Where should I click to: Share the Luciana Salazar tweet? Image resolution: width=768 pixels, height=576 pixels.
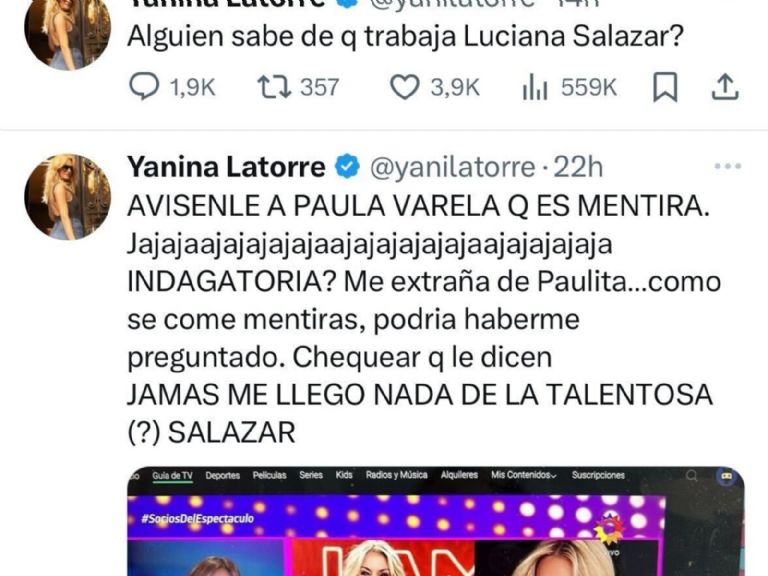tap(724, 88)
